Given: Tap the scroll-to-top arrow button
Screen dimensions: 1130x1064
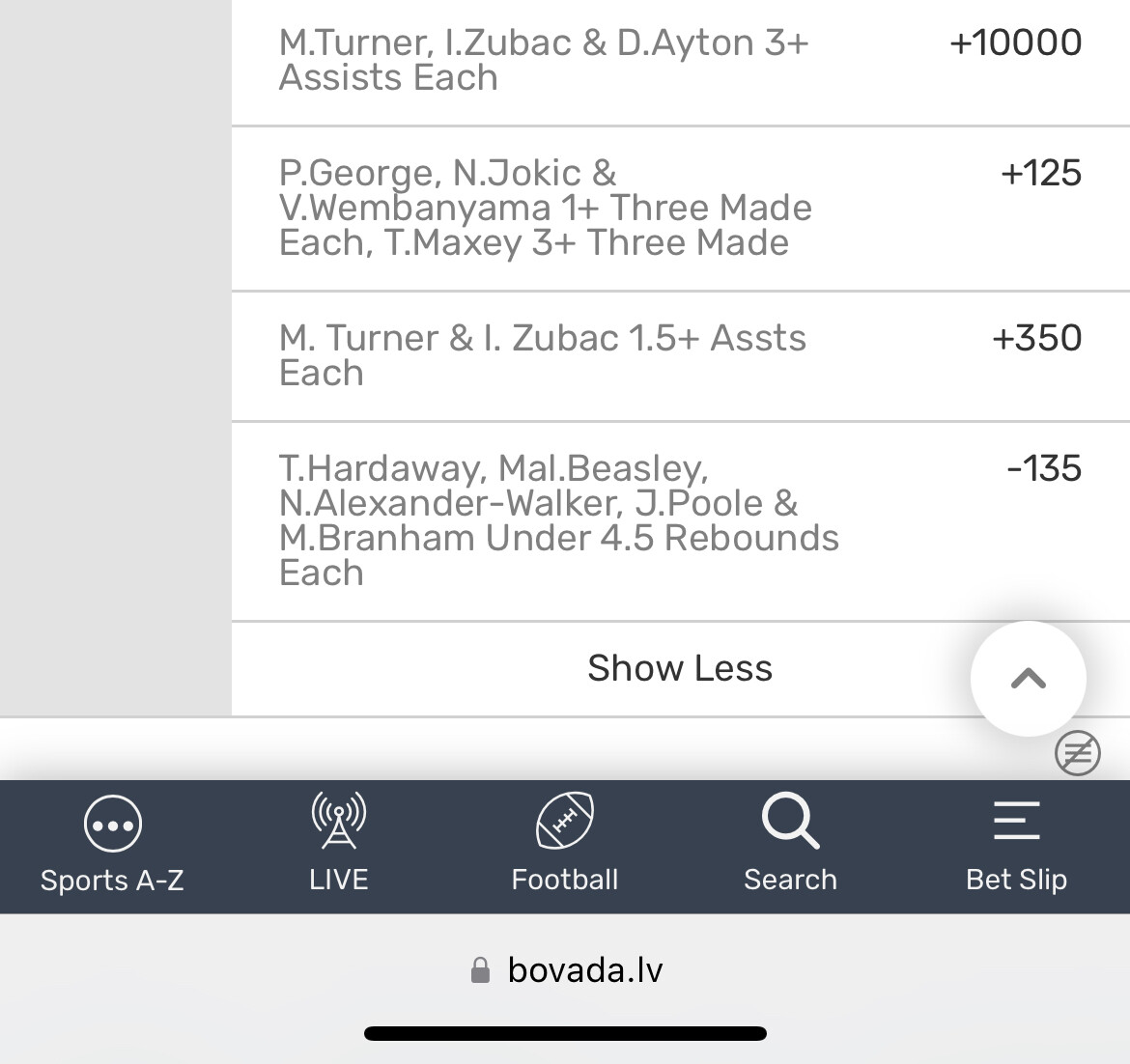Looking at the screenshot, I should (1028, 679).
